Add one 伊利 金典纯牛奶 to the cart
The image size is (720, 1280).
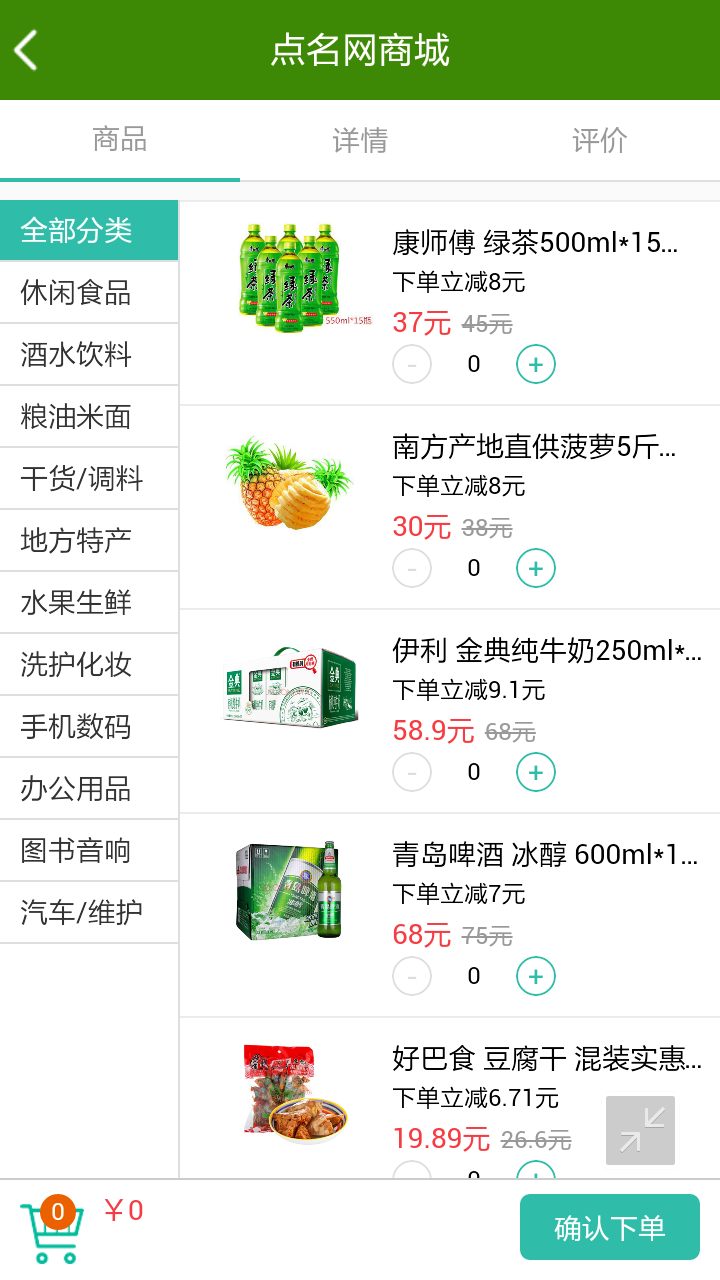(x=535, y=772)
